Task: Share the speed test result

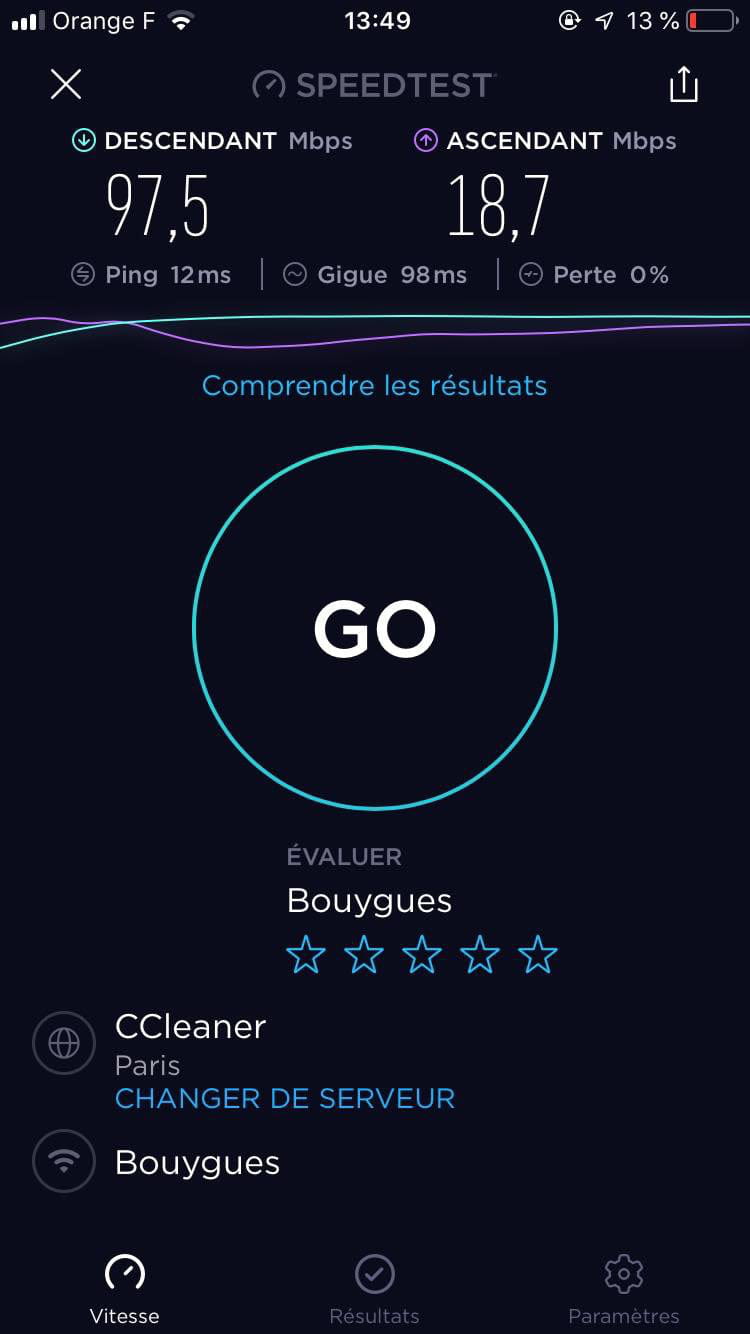Action: coord(684,84)
